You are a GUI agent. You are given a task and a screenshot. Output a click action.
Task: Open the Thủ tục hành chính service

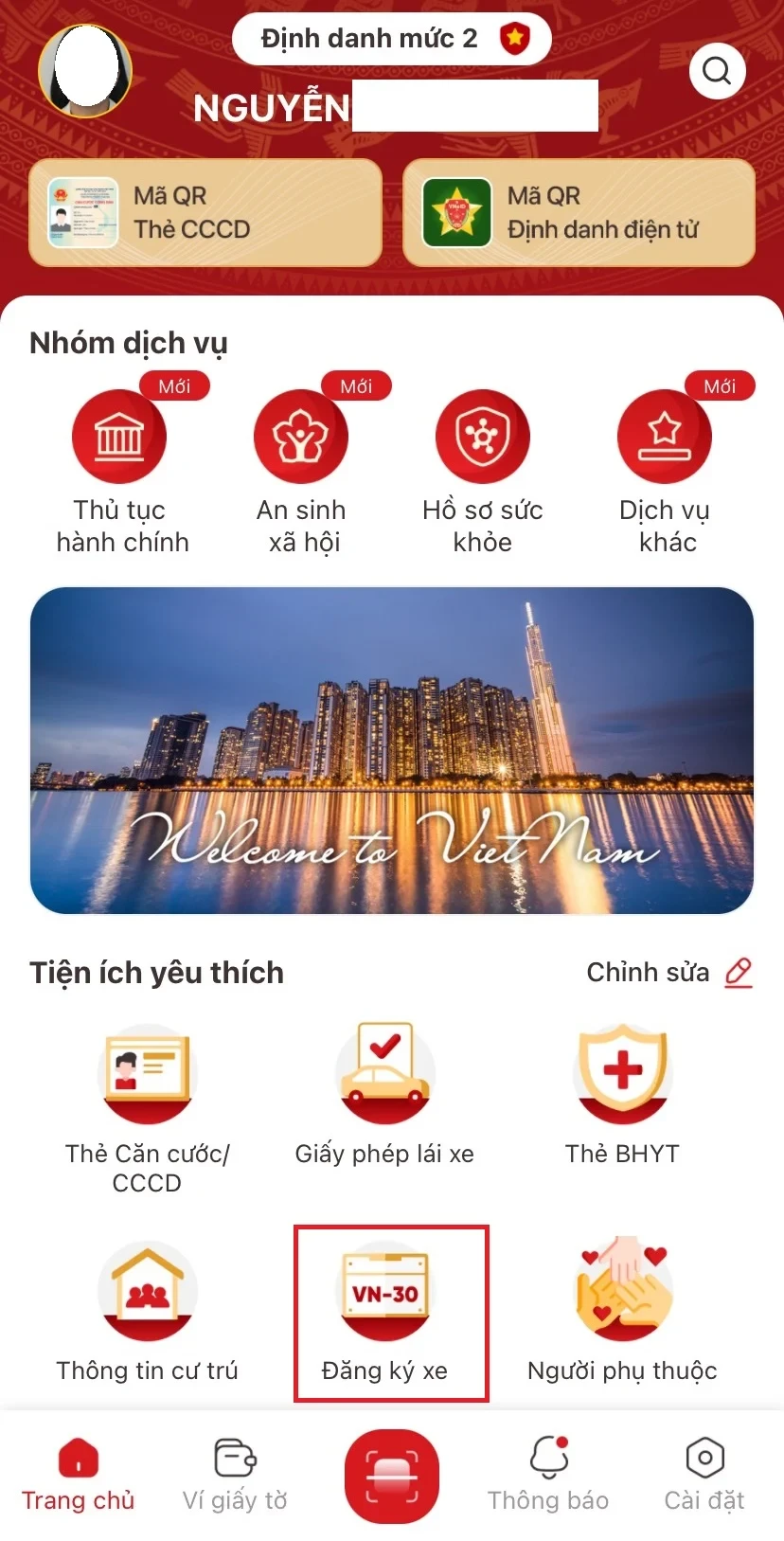click(x=118, y=436)
